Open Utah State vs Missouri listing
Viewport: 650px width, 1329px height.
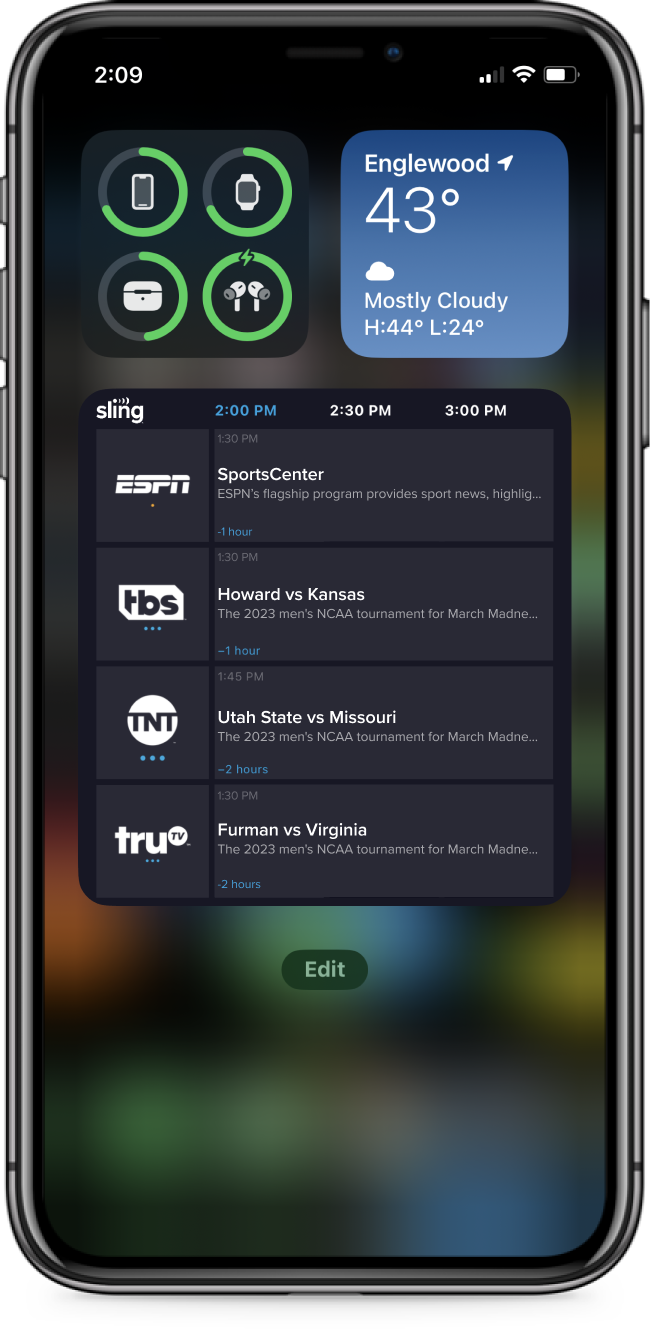[383, 723]
